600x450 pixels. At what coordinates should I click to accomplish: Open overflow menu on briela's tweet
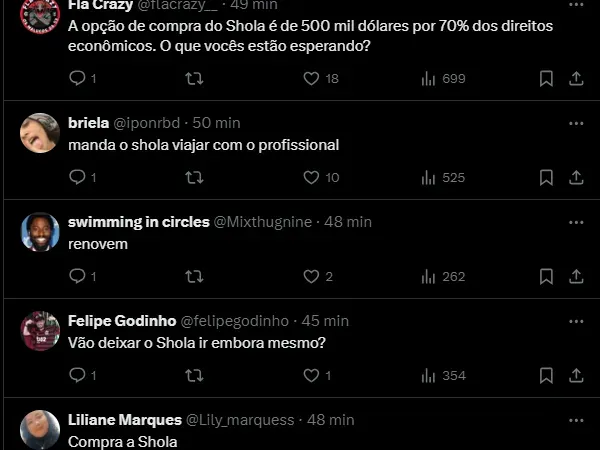576,123
